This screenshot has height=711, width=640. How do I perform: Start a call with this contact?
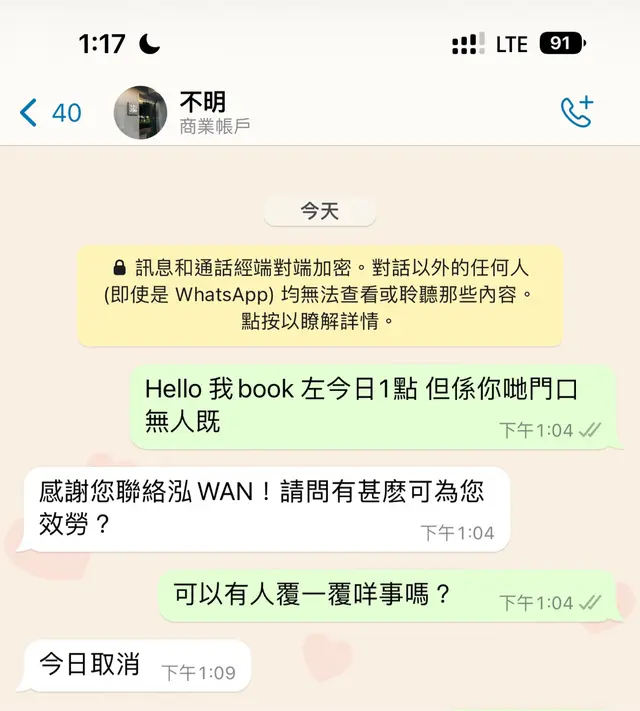[x=577, y=112]
